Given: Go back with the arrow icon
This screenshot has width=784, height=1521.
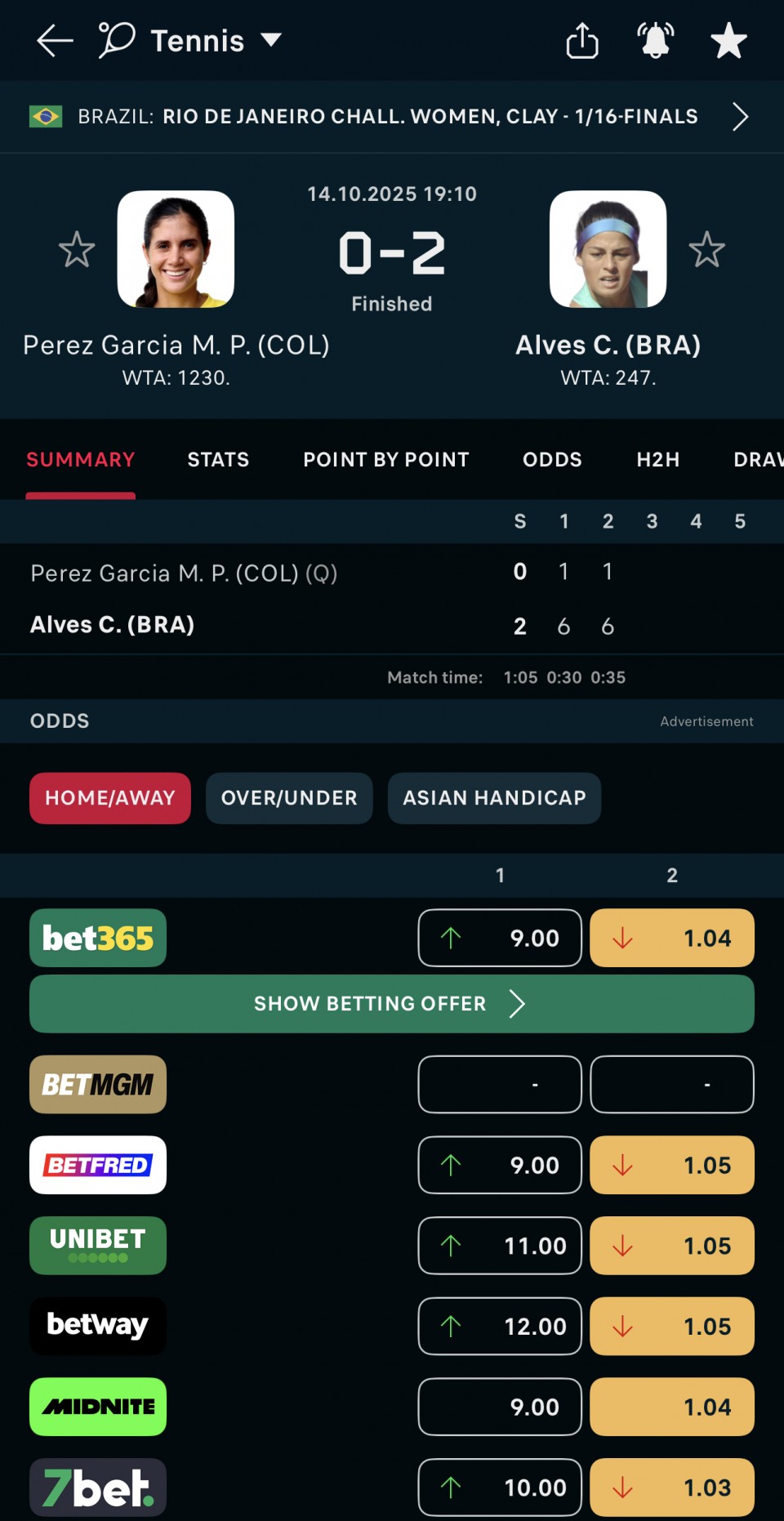Looking at the screenshot, I should pyautogui.click(x=55, y=40).
